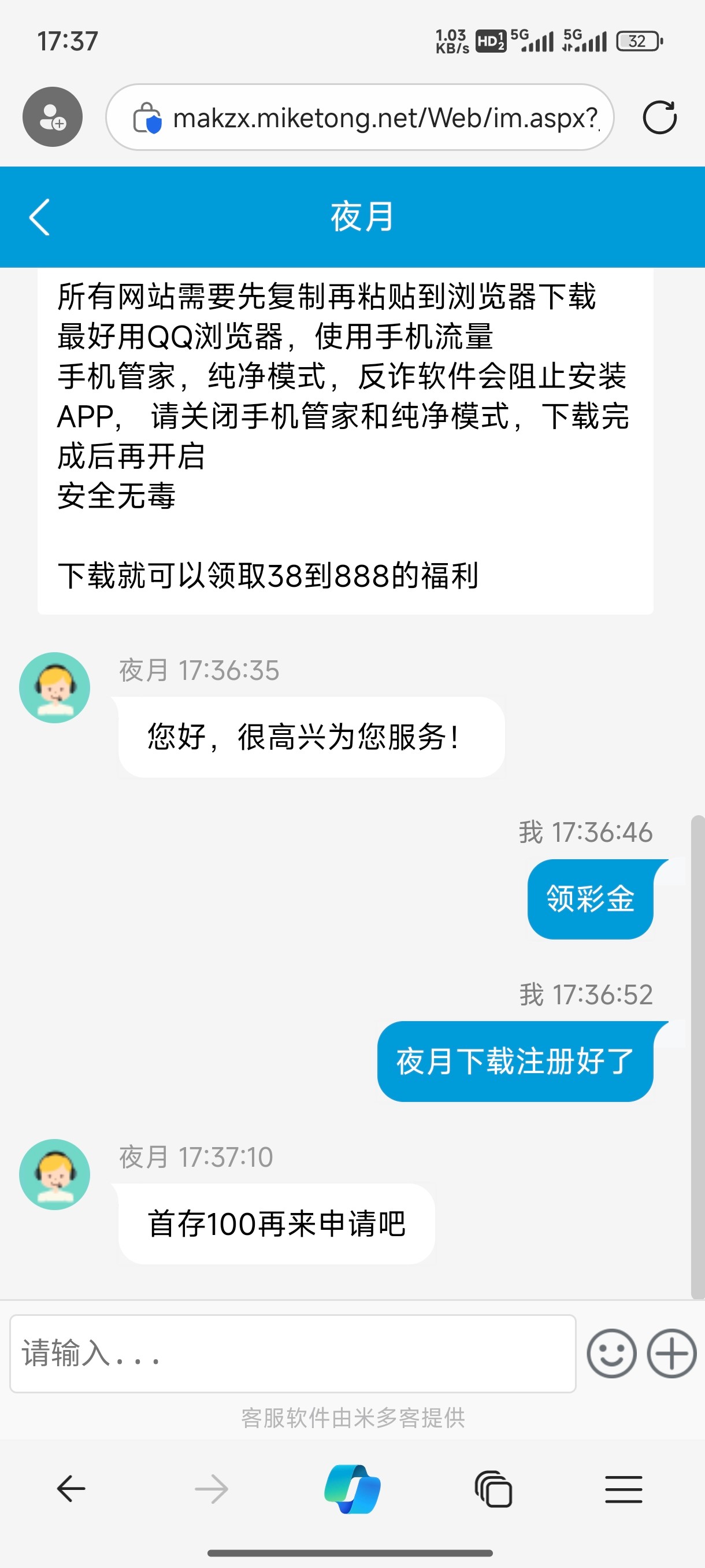
Task: Navigate back with browser back arrow
Action: pos(71,1489)
